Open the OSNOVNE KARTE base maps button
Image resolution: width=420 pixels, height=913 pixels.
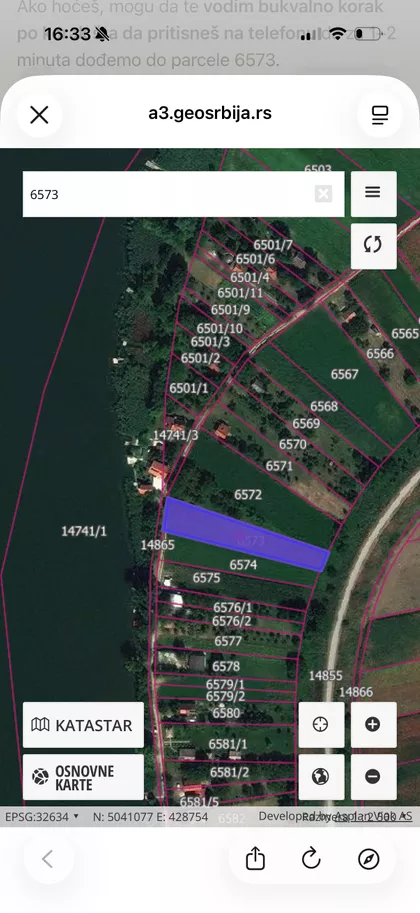click(83, 777)
